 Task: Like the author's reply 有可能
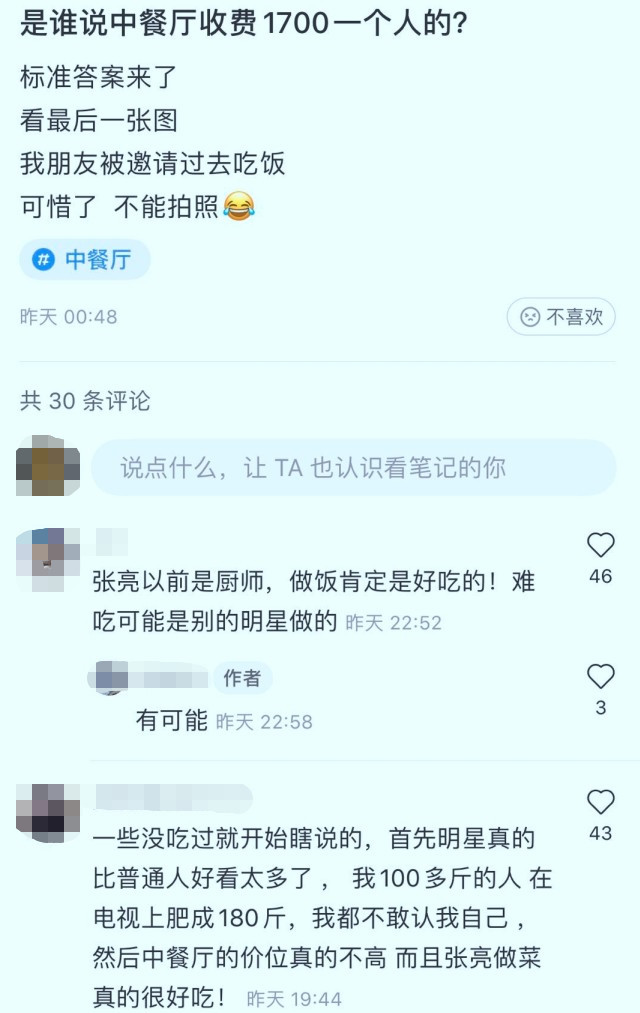(x=600, y=677)
